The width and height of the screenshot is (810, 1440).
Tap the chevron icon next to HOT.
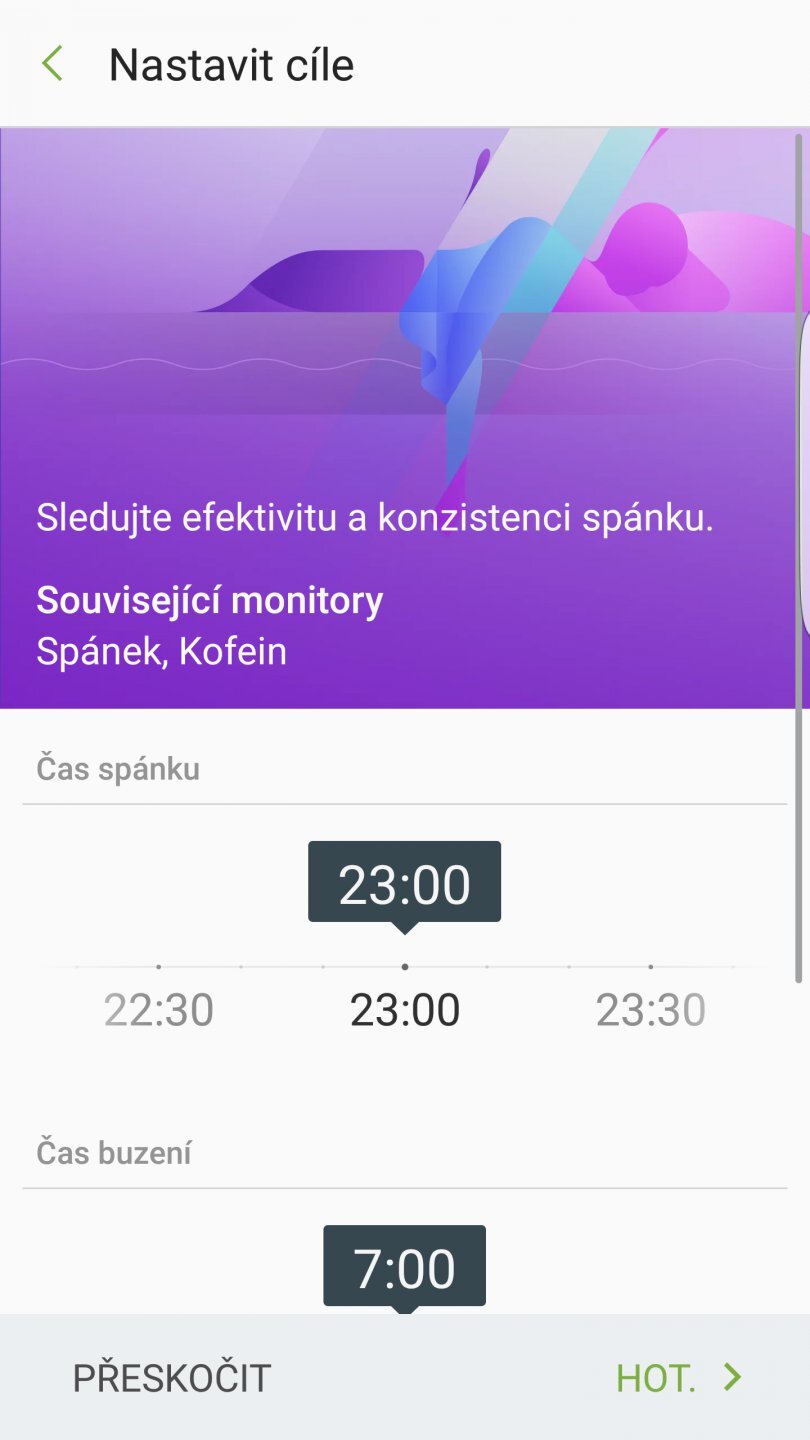click(x=733, y=1377)
